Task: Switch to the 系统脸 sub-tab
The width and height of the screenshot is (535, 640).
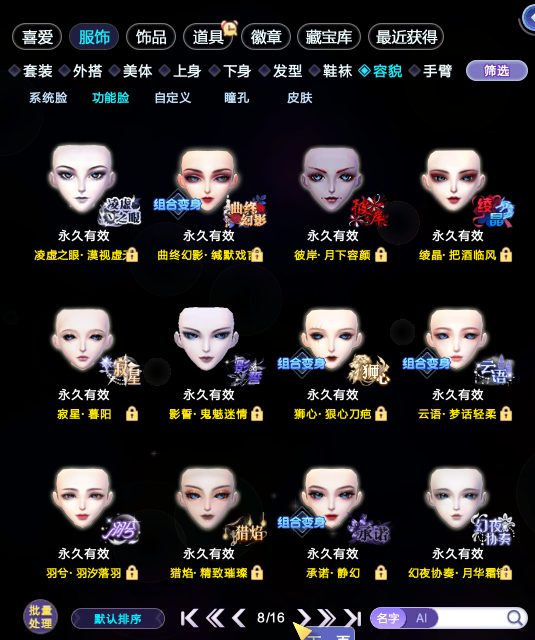Action: click(x=48, y=98)
